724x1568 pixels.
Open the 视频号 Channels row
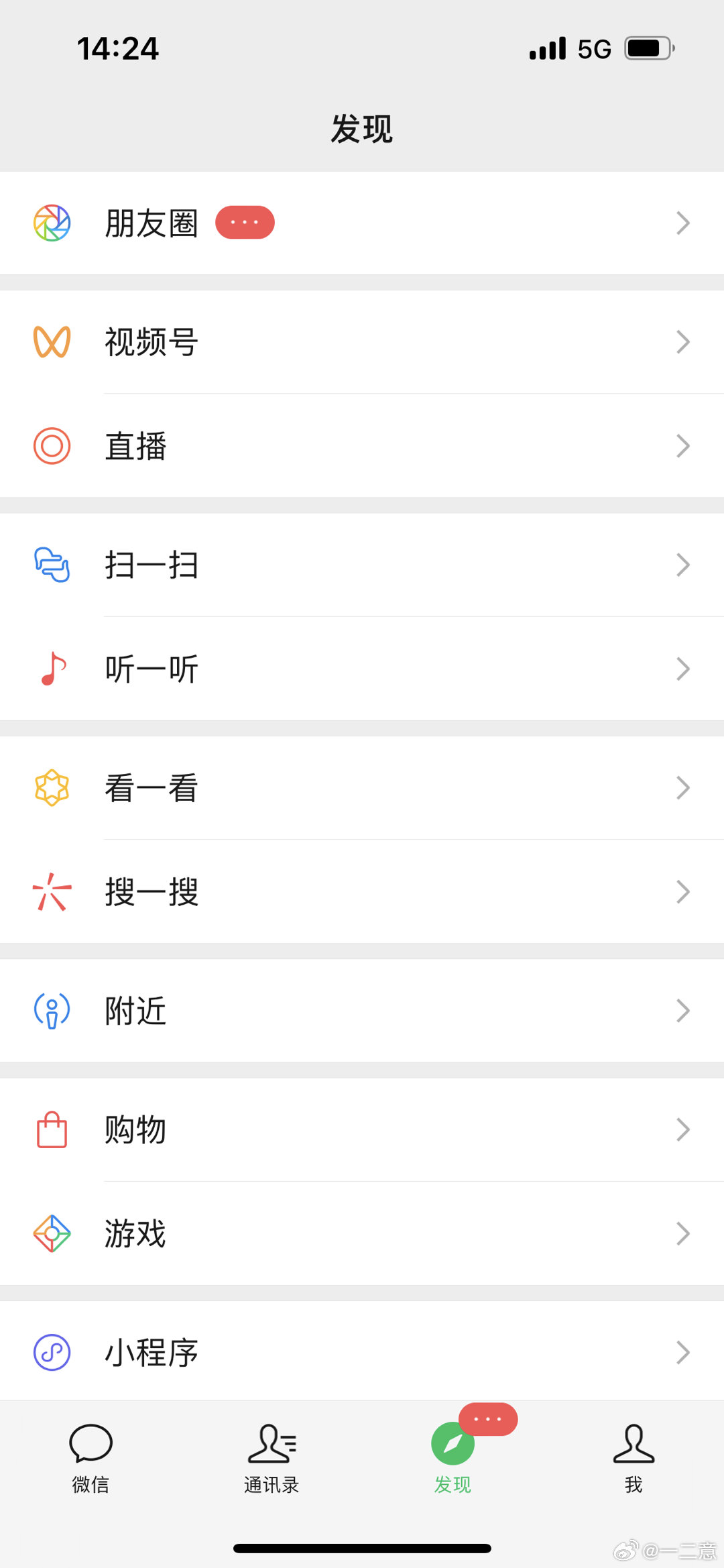(362, 342)
